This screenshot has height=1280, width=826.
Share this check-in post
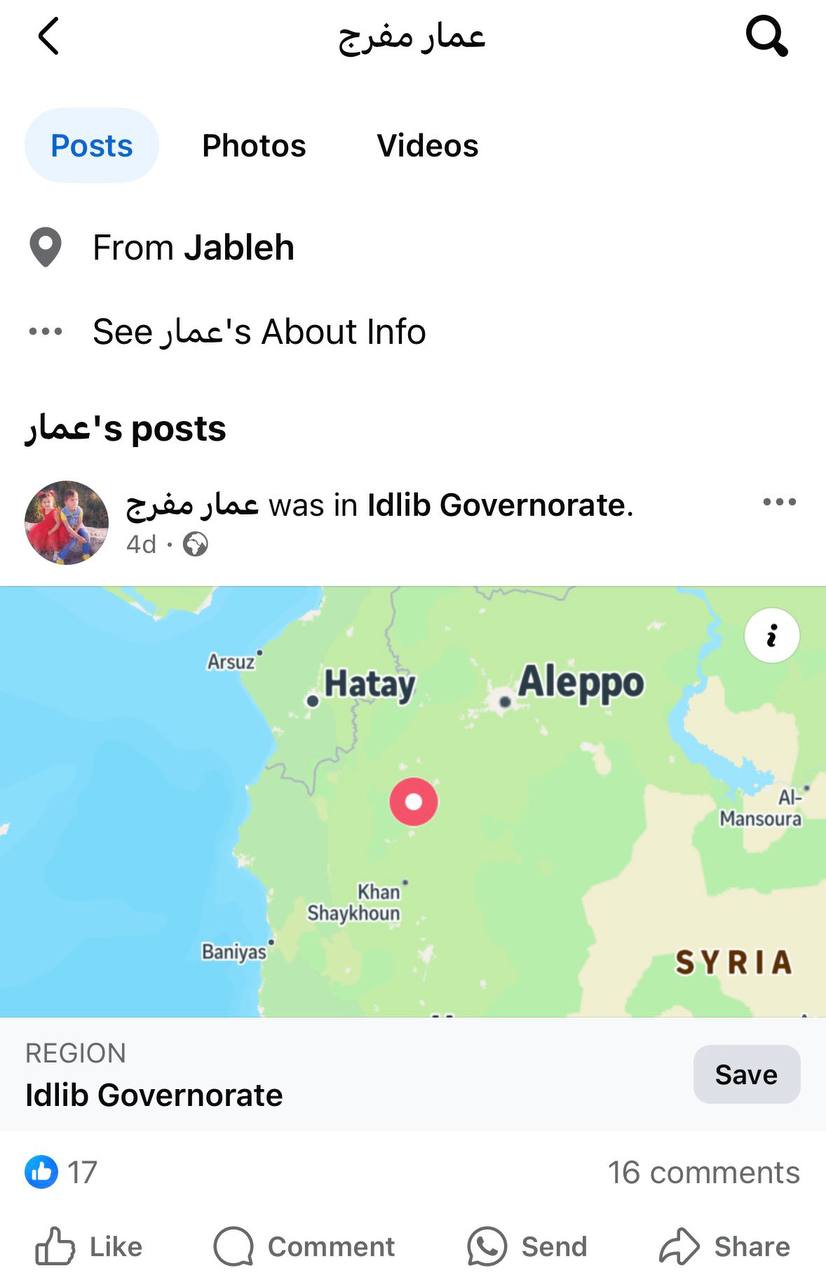(x=725, y=1246)
